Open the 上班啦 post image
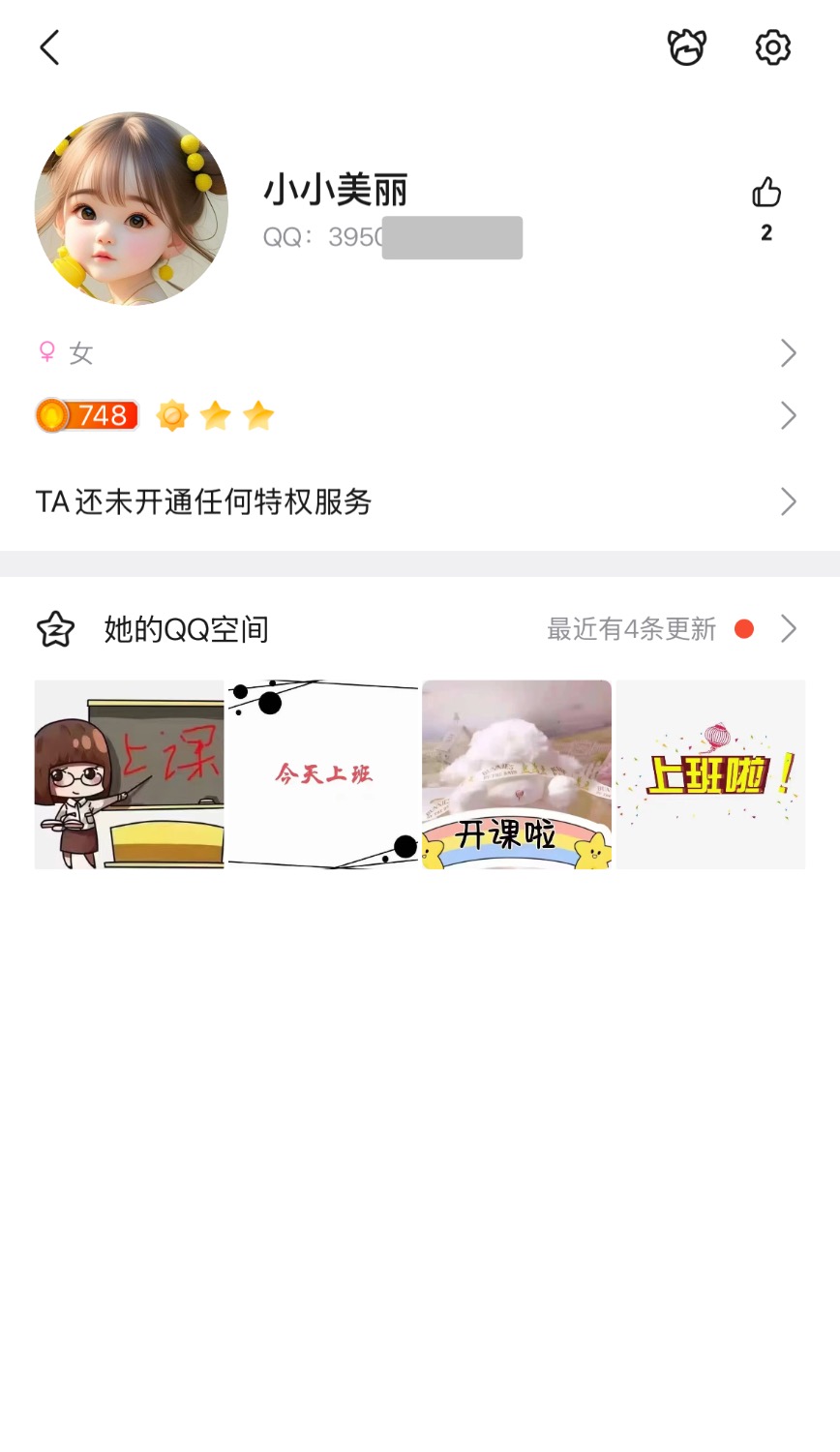This screenshot has width=840, height=1452. pos(711,774)
